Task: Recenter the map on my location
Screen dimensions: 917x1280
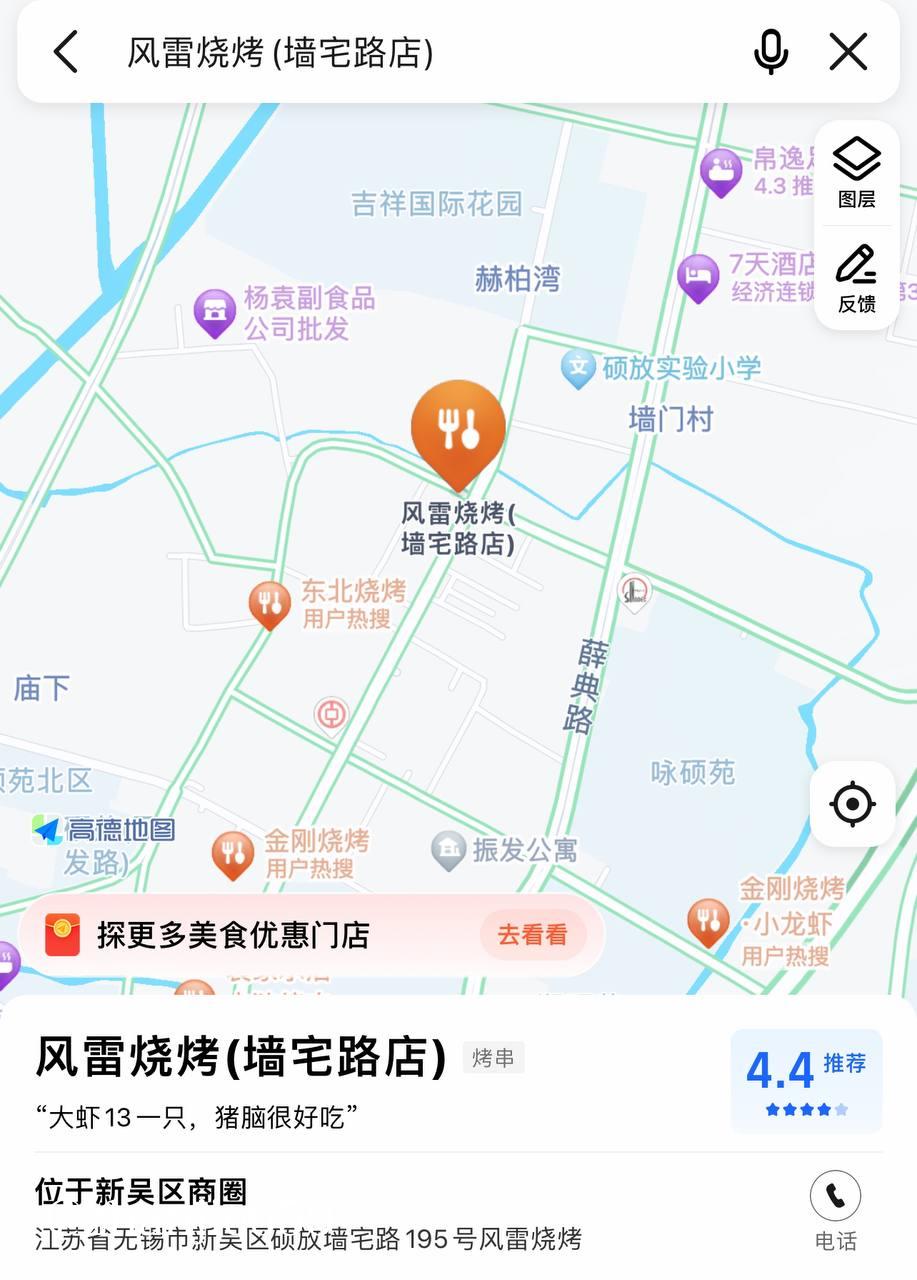Action: tap(852, 804)
